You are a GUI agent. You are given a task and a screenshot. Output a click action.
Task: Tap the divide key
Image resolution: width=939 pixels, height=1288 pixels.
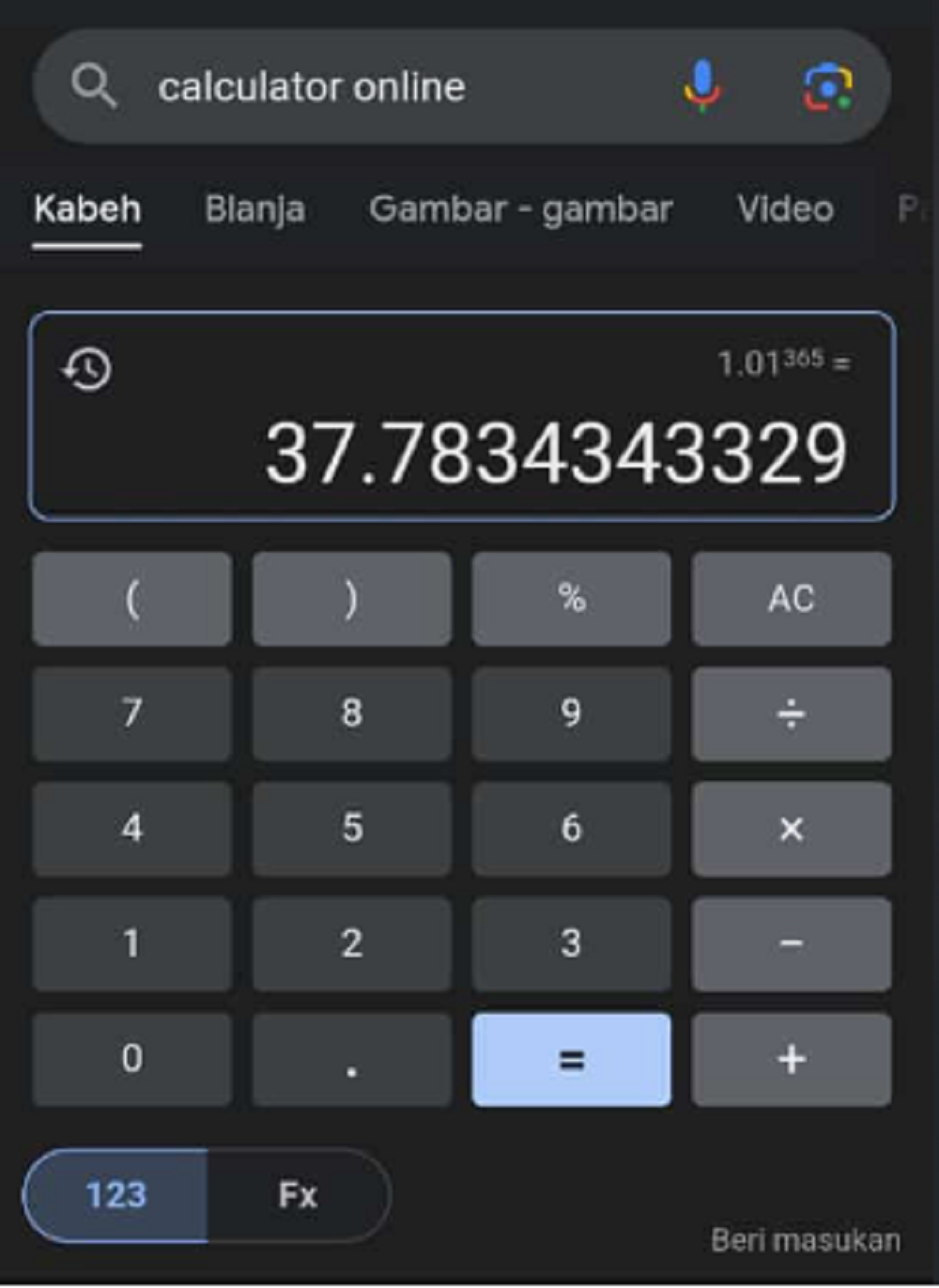pos(791,713)
